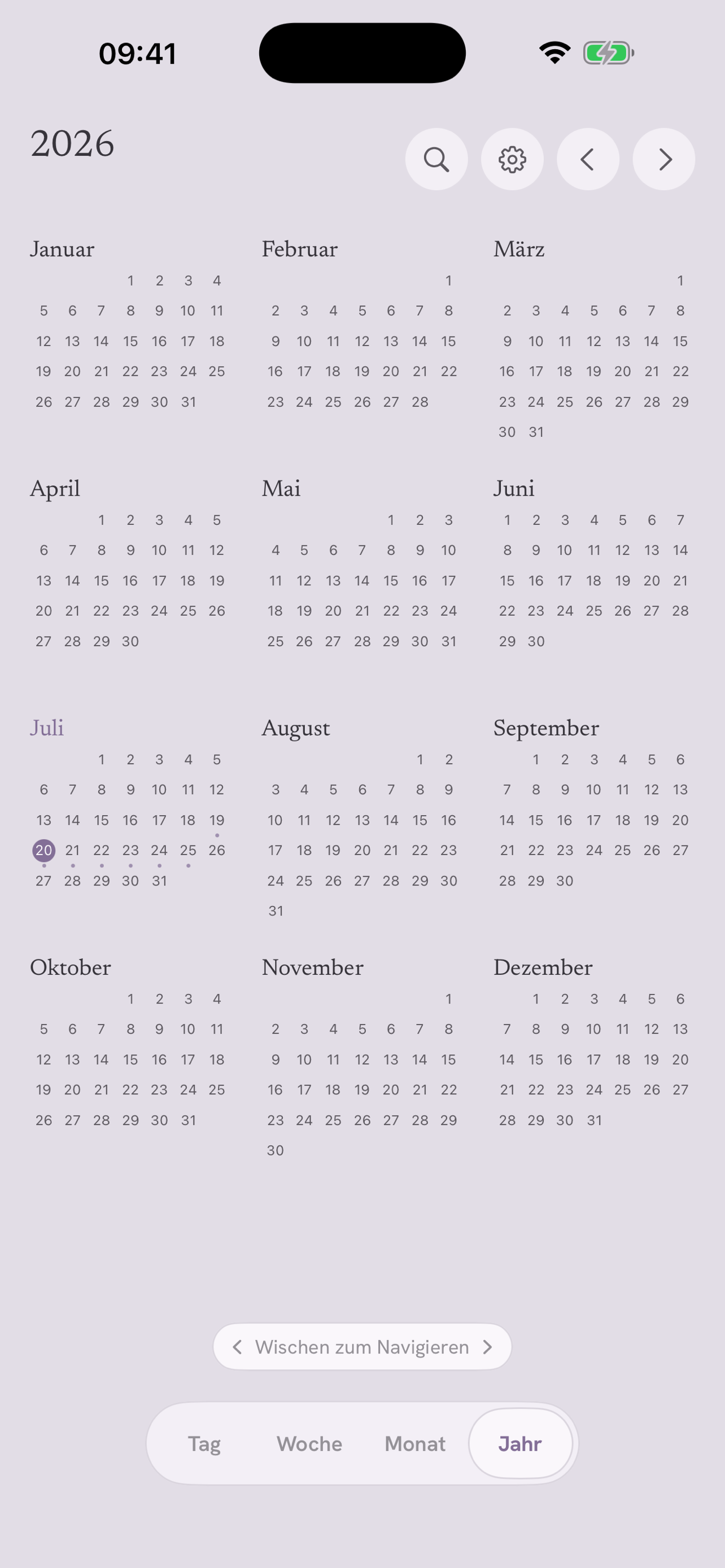Switch to the Tag view
725x1568 pixels.
coord(204,1444)
